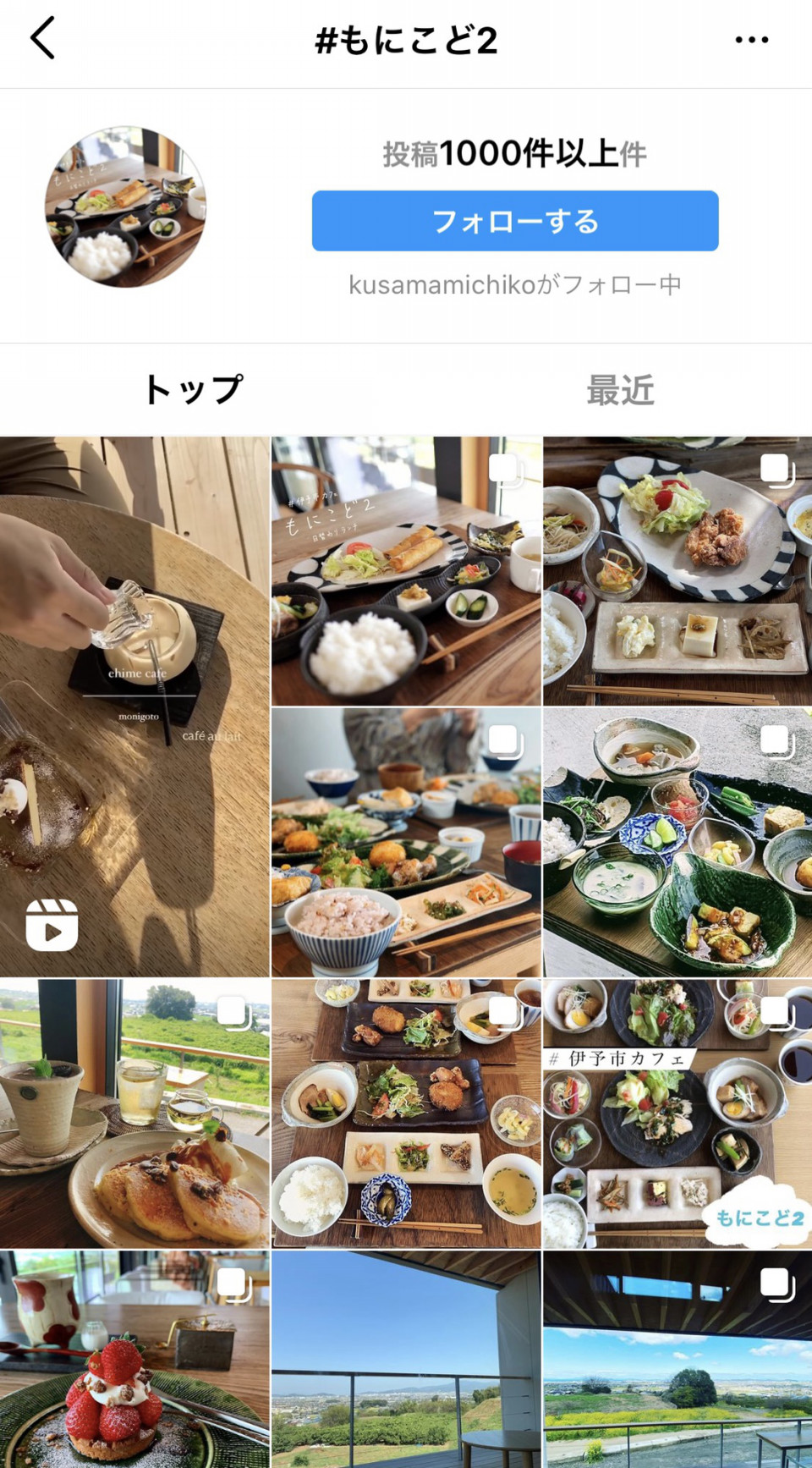Tap the blue フォローする button

coord(514,221)
